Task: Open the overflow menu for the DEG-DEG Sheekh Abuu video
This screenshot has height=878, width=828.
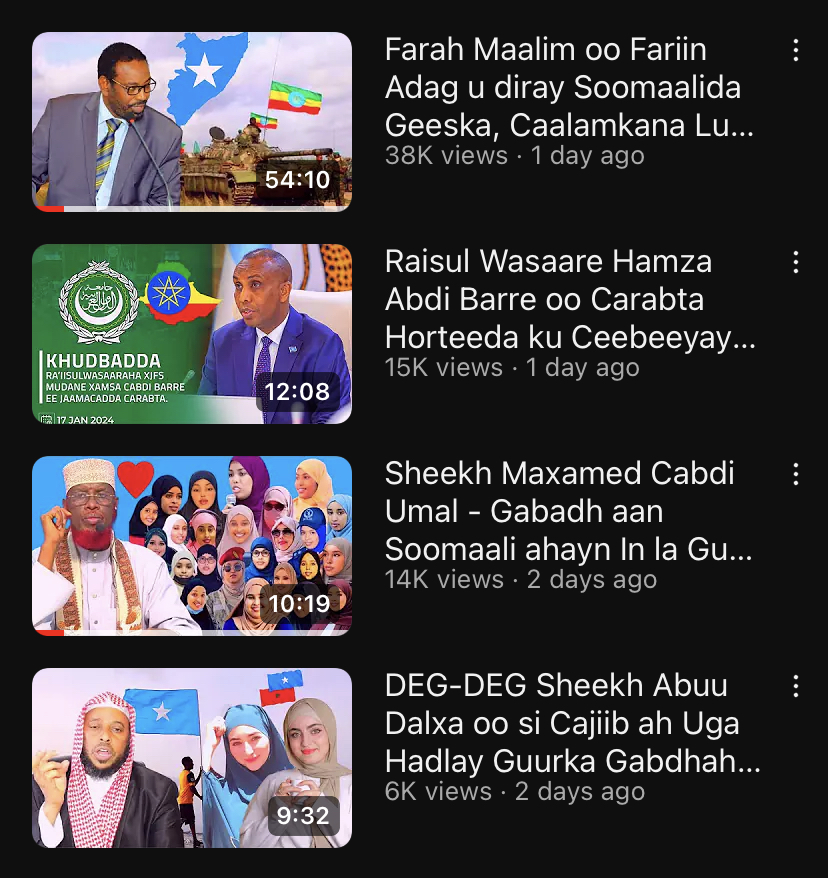Action: tap(796, 686)
